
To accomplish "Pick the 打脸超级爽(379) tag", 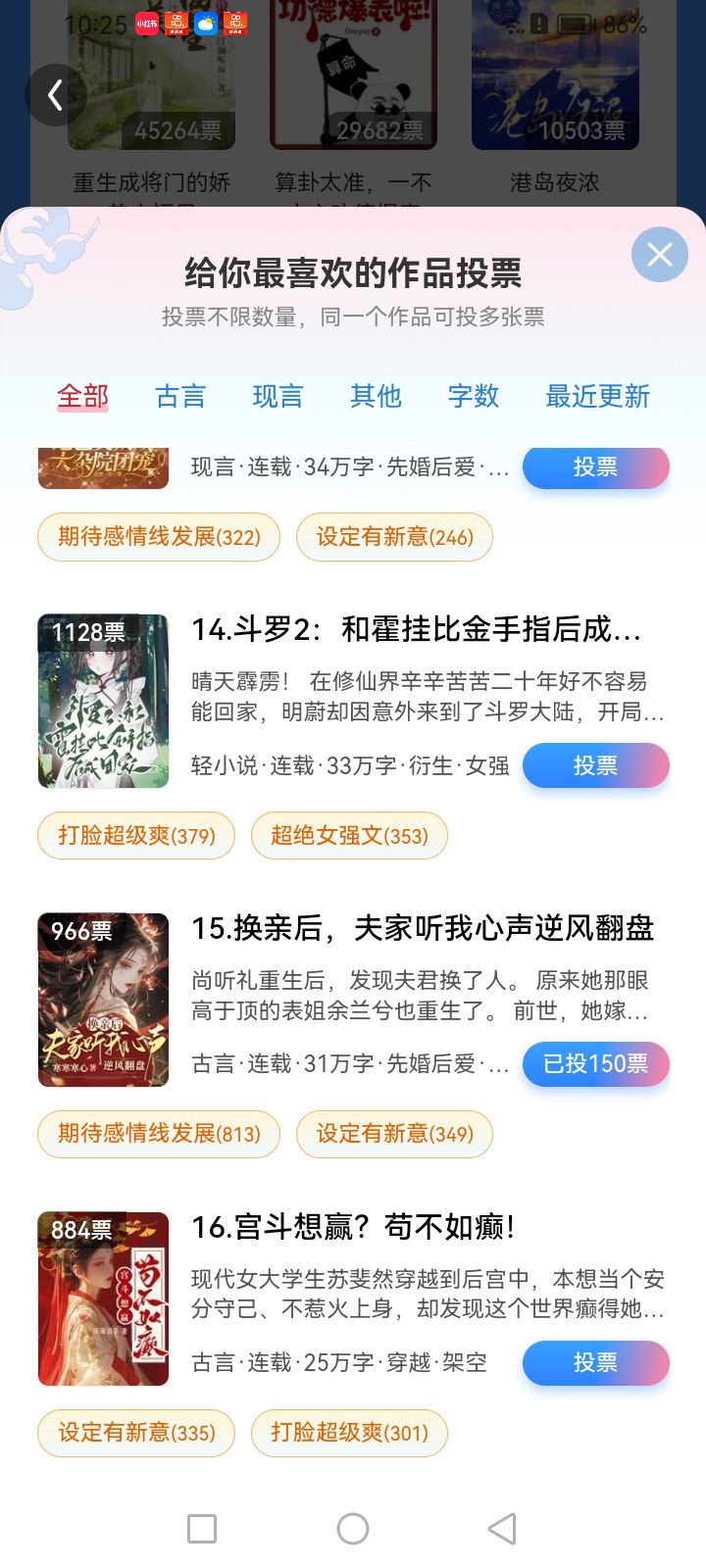I will (x=136, y=836).
